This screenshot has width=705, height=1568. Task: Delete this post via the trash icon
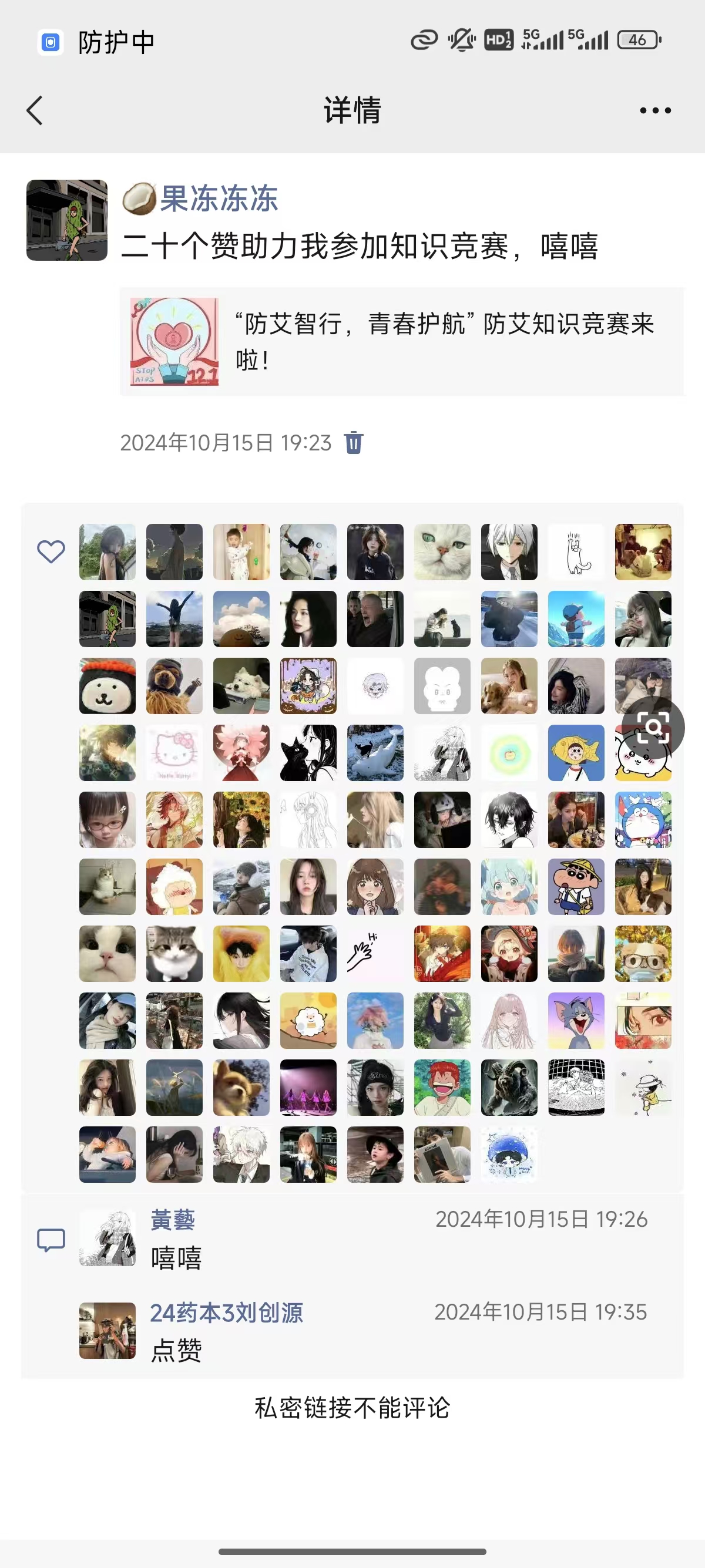click(354, 443)
